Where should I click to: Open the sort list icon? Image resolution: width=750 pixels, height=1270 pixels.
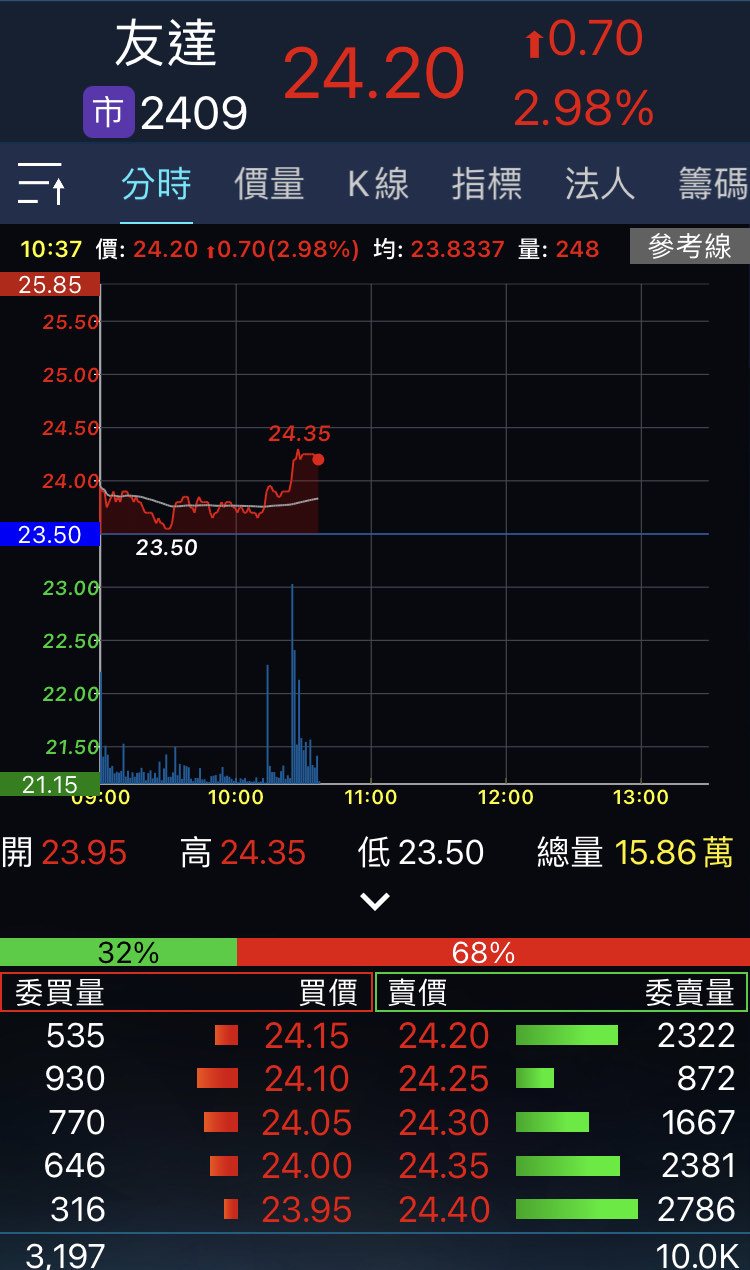[42, 184]
